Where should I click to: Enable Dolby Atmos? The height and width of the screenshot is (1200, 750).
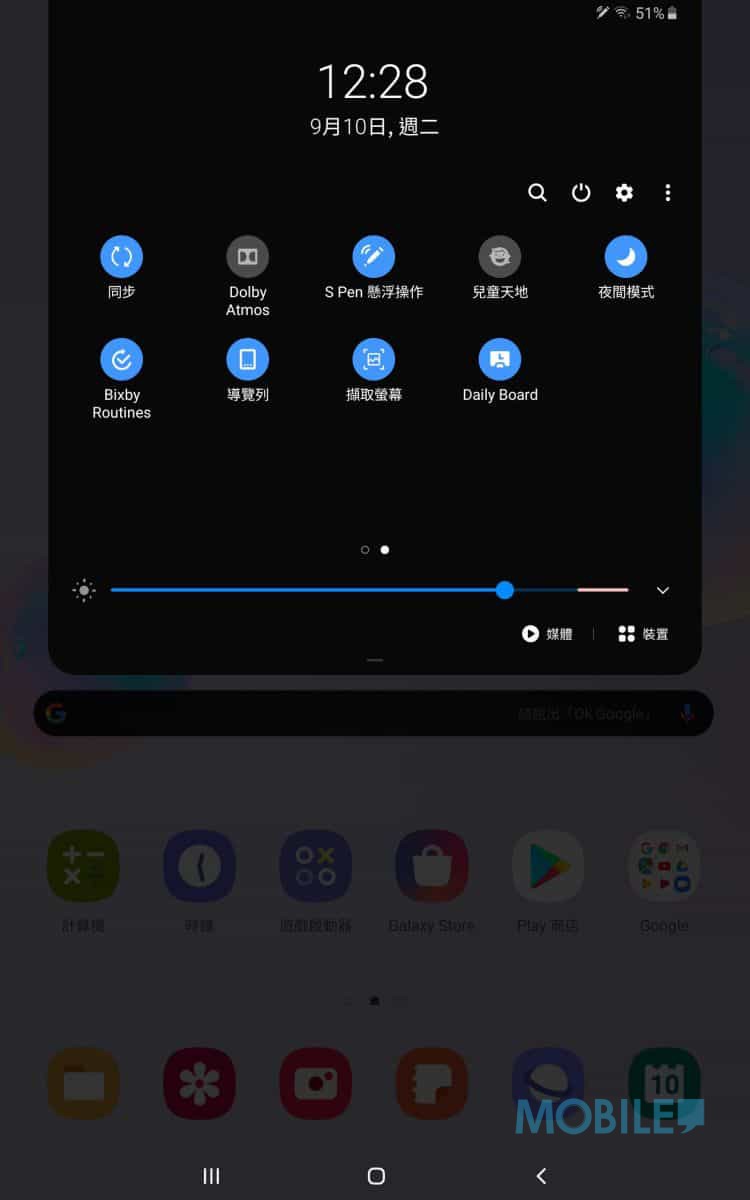[x=247, y=257]
